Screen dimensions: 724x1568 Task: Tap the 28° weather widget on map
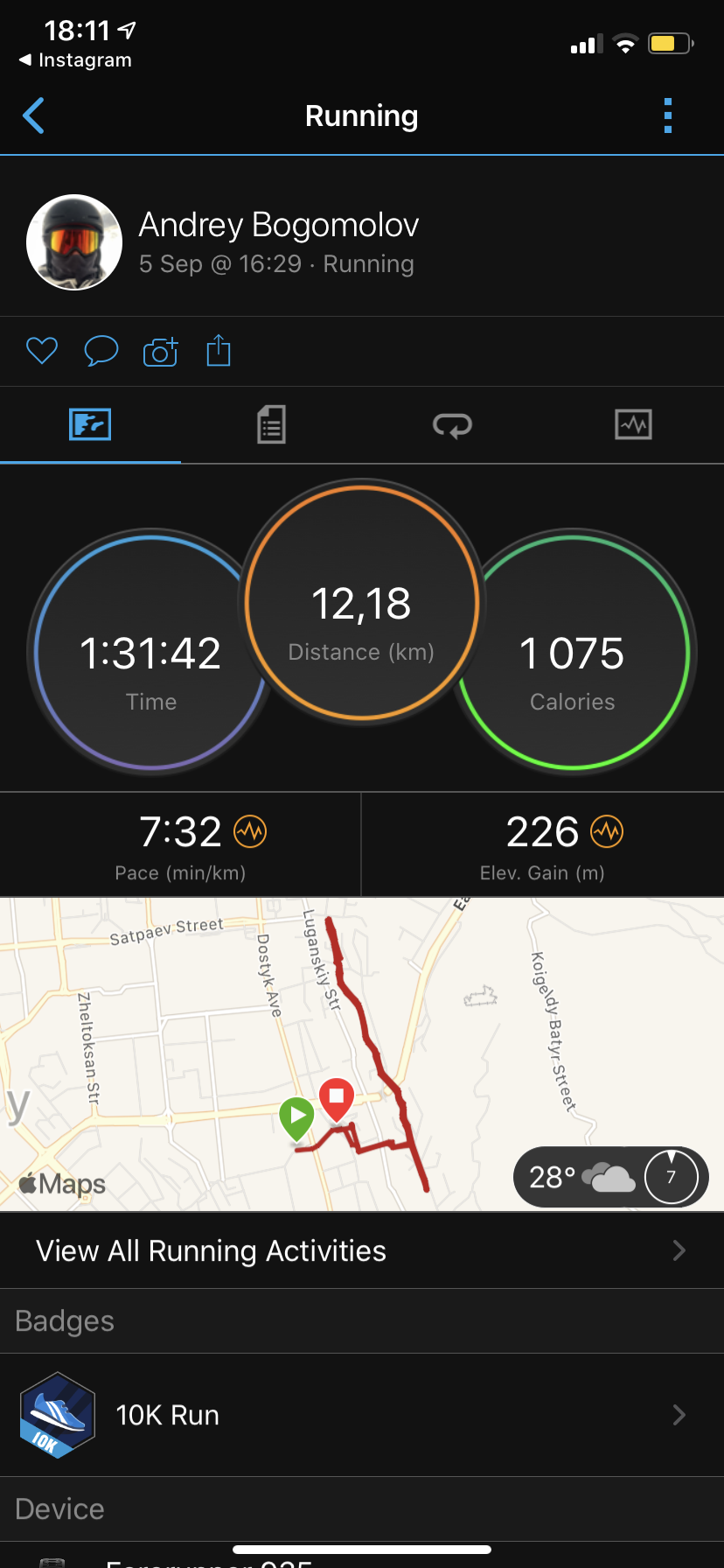[610, 1177]
